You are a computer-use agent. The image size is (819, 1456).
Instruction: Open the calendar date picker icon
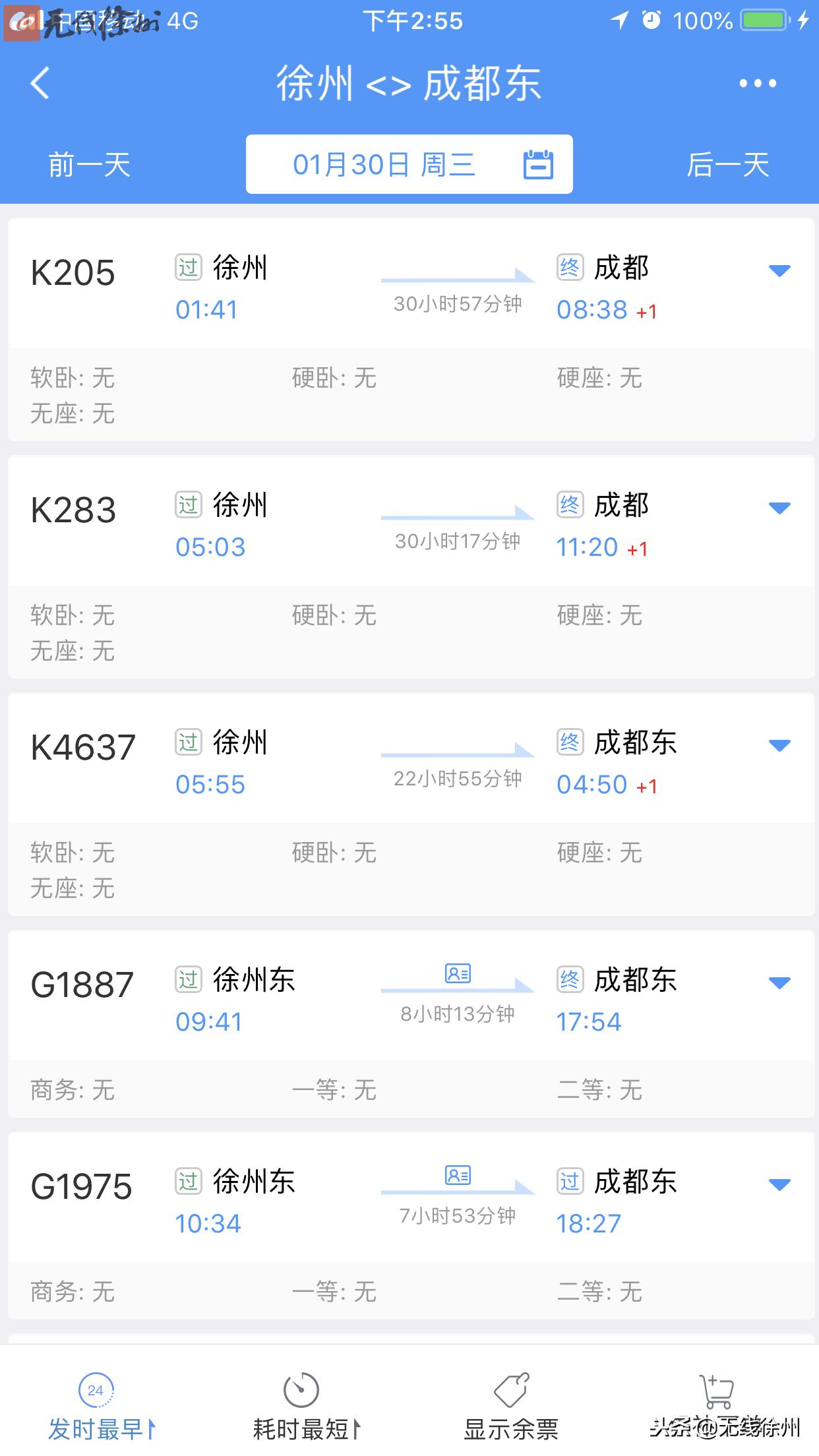539,164
